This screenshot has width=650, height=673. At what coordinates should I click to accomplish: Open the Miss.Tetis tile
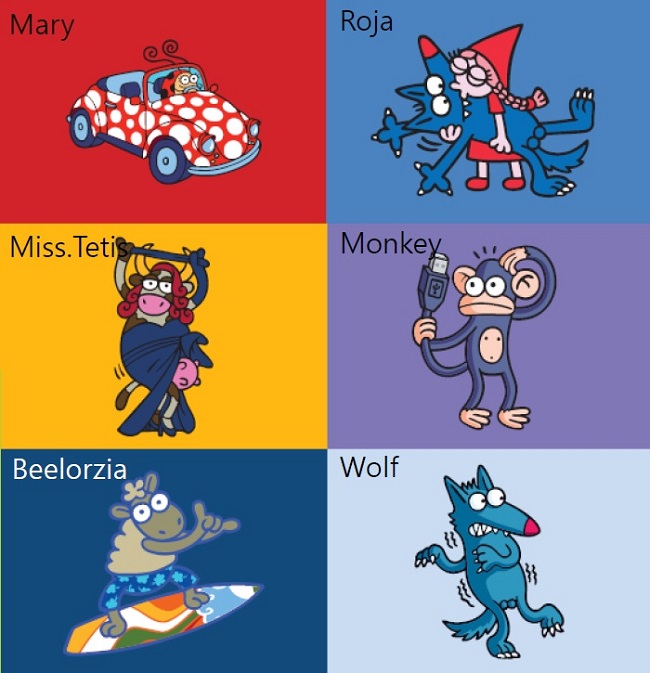point(163,336)
